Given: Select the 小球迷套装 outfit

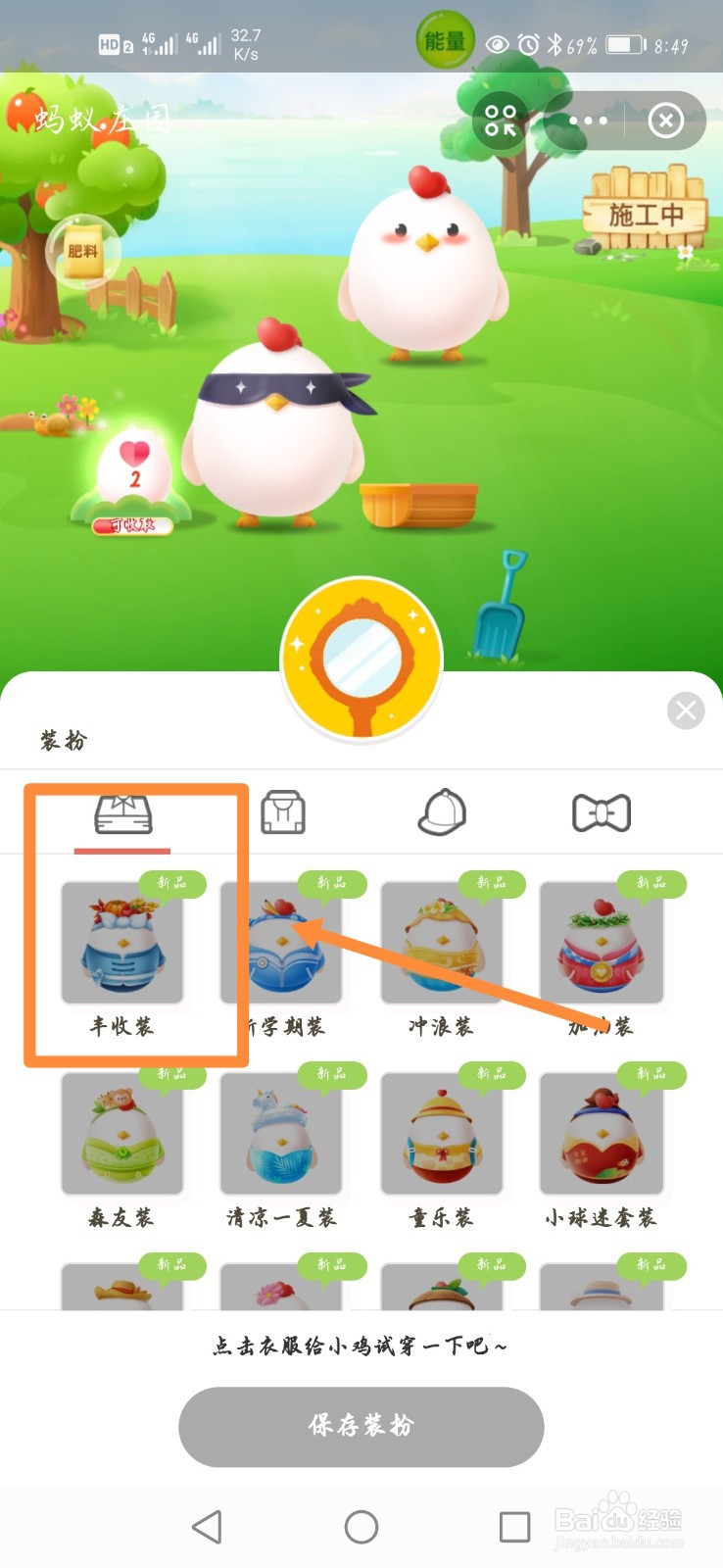Looking at the screenshot, I should click(x=602, y=1134).
